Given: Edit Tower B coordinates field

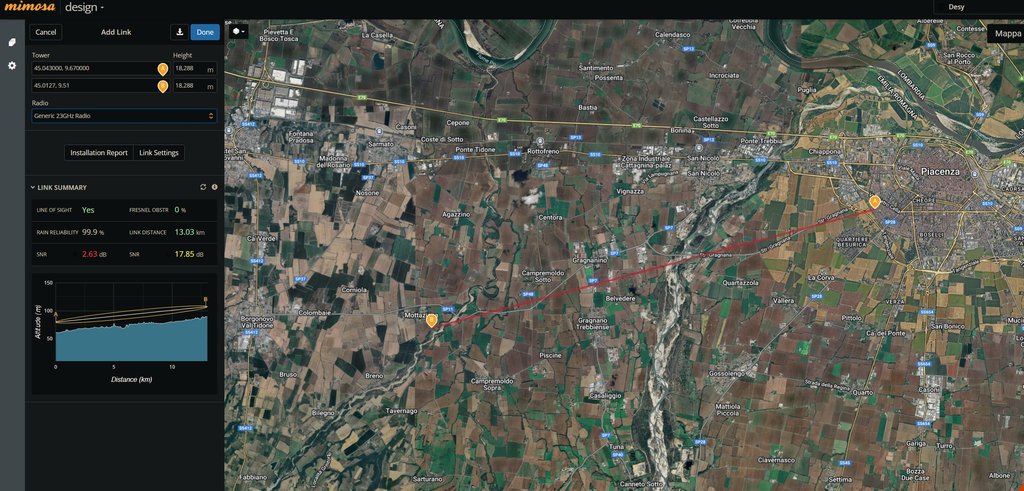Looking at the screenshot, I should tap(93, 86).
